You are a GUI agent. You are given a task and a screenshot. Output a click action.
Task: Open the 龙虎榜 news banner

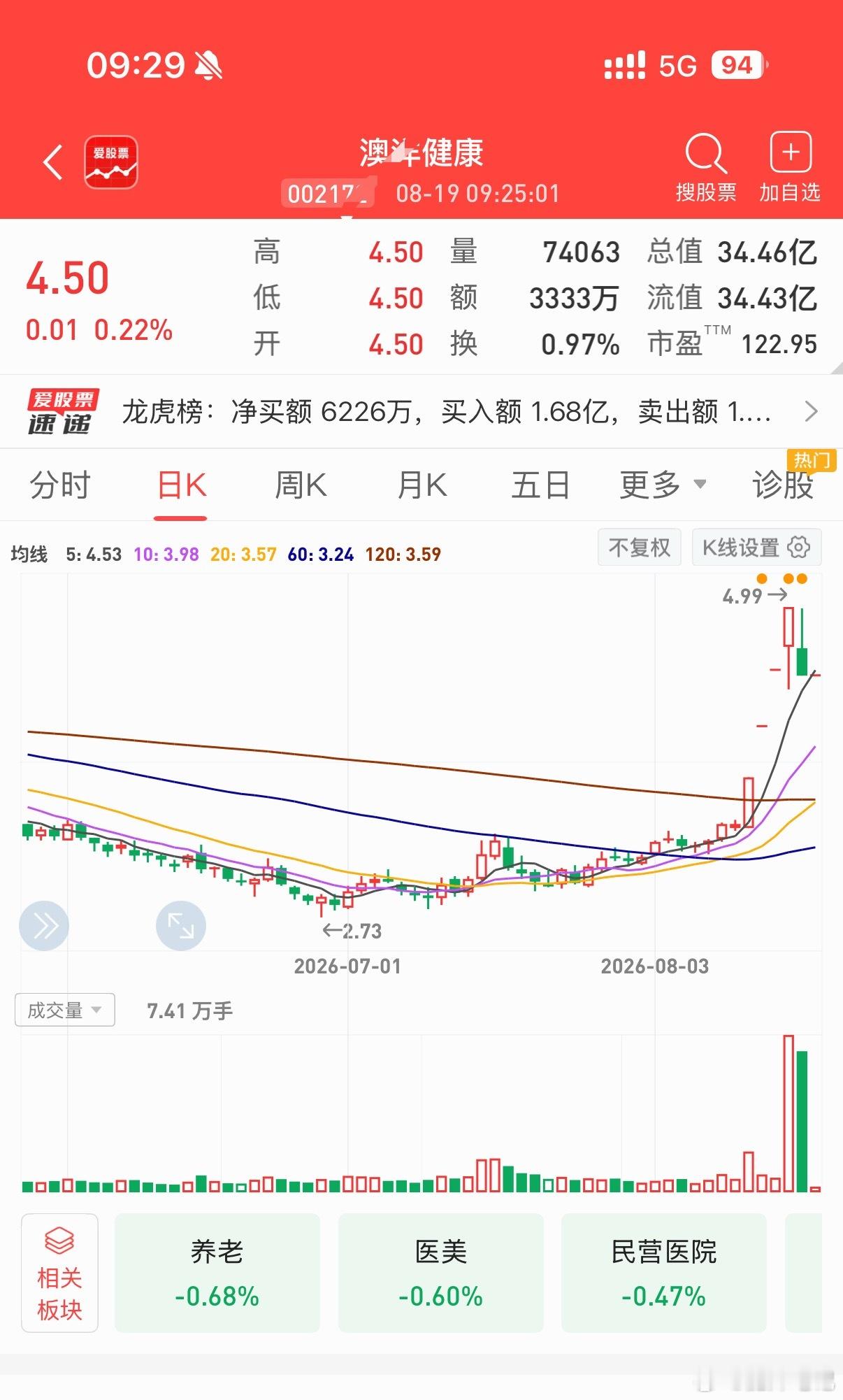coord(421,412)
